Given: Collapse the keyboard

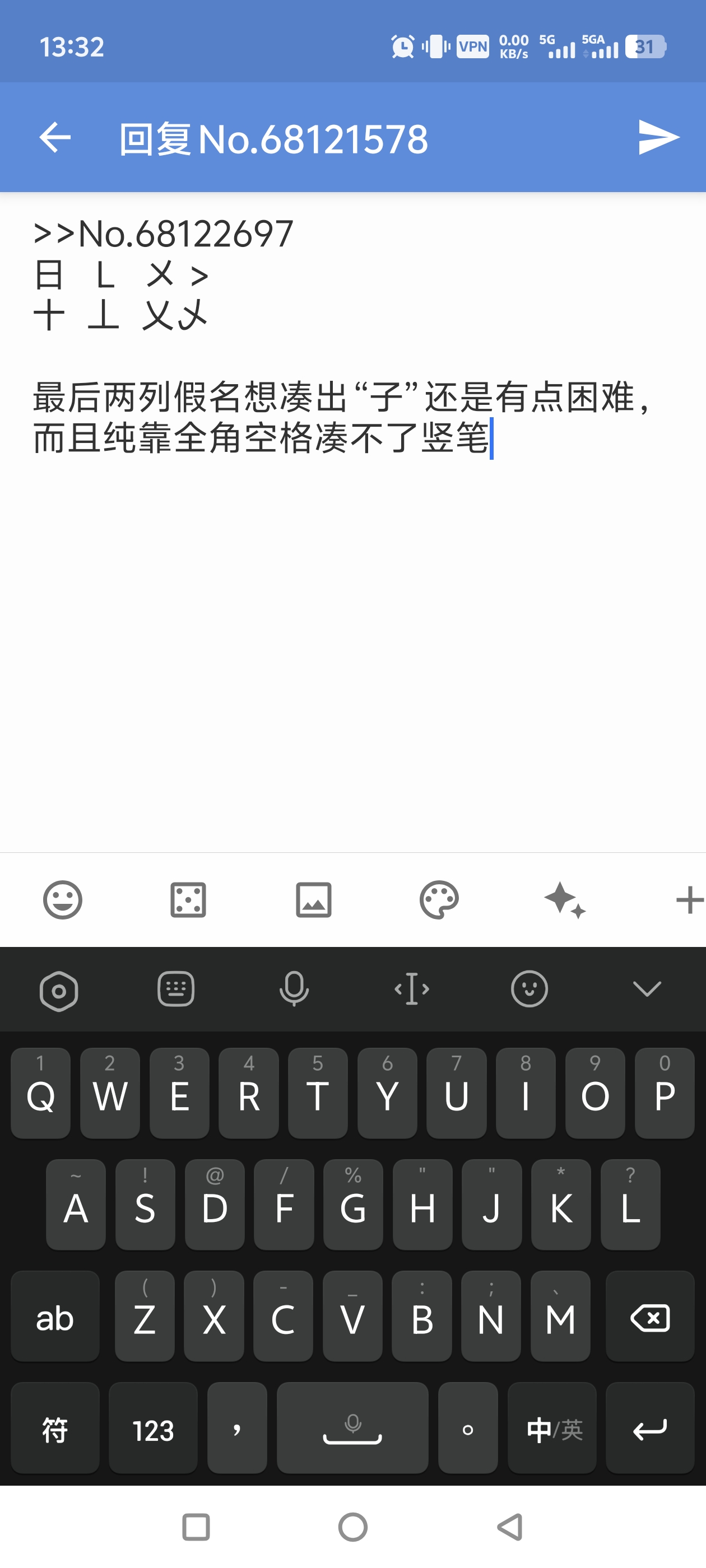Looking at the screenshot, I should (647, 989).
